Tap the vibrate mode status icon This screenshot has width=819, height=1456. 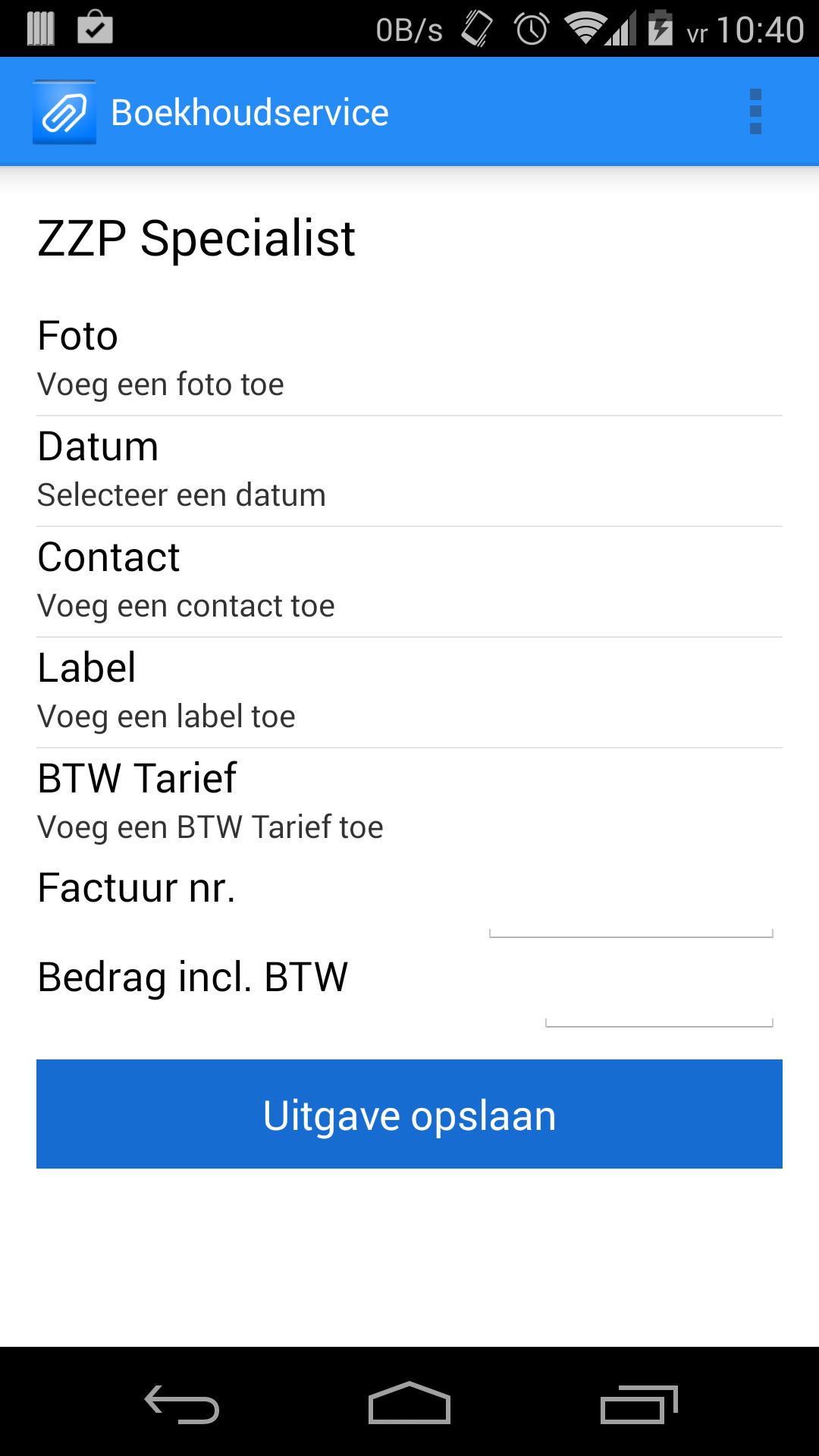[x=475, y=28]
